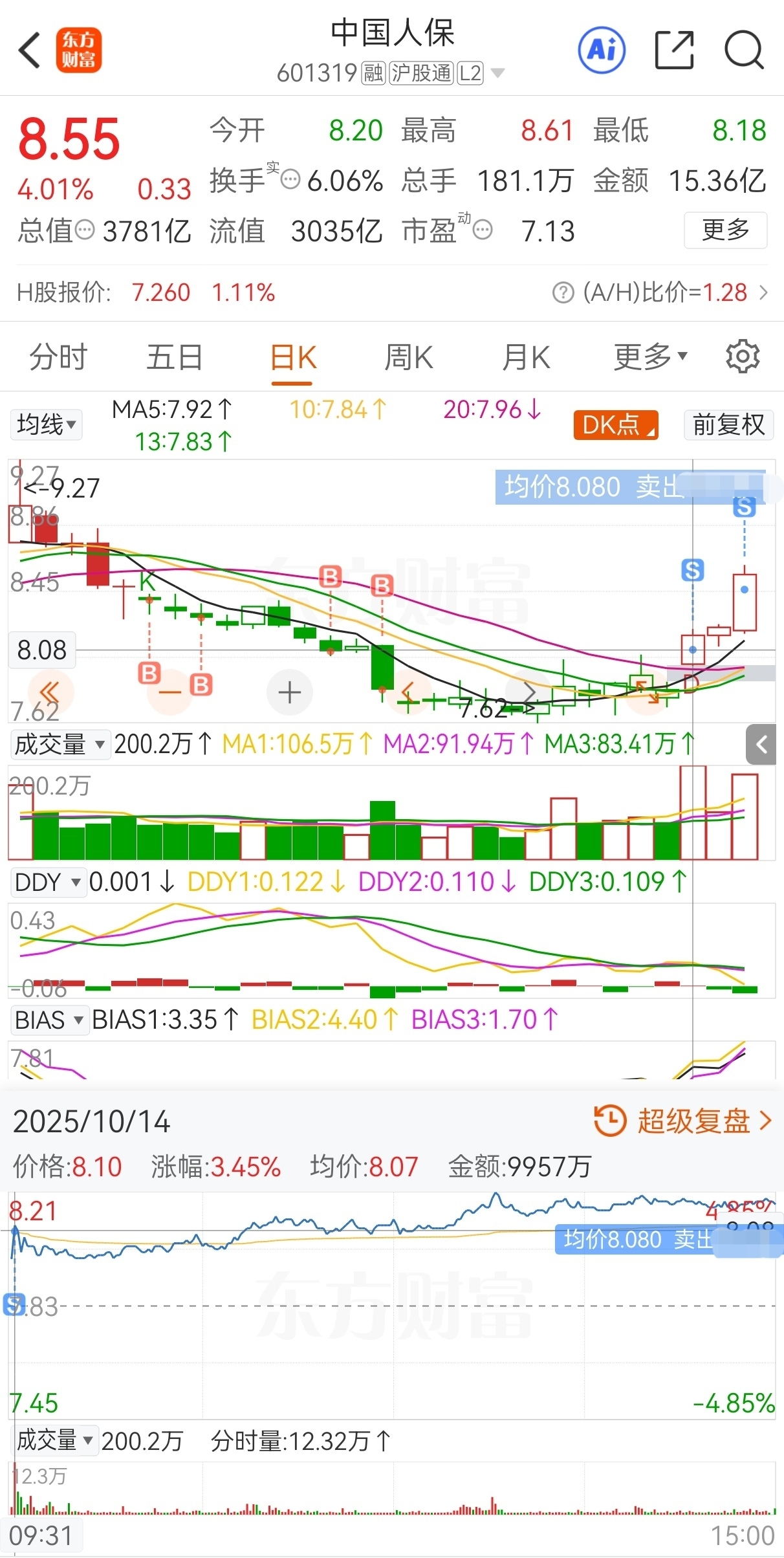The height and width of the screenshot is (1558, 784).
Task: Select the 周K chart tab
Action: tap(408, 357)
